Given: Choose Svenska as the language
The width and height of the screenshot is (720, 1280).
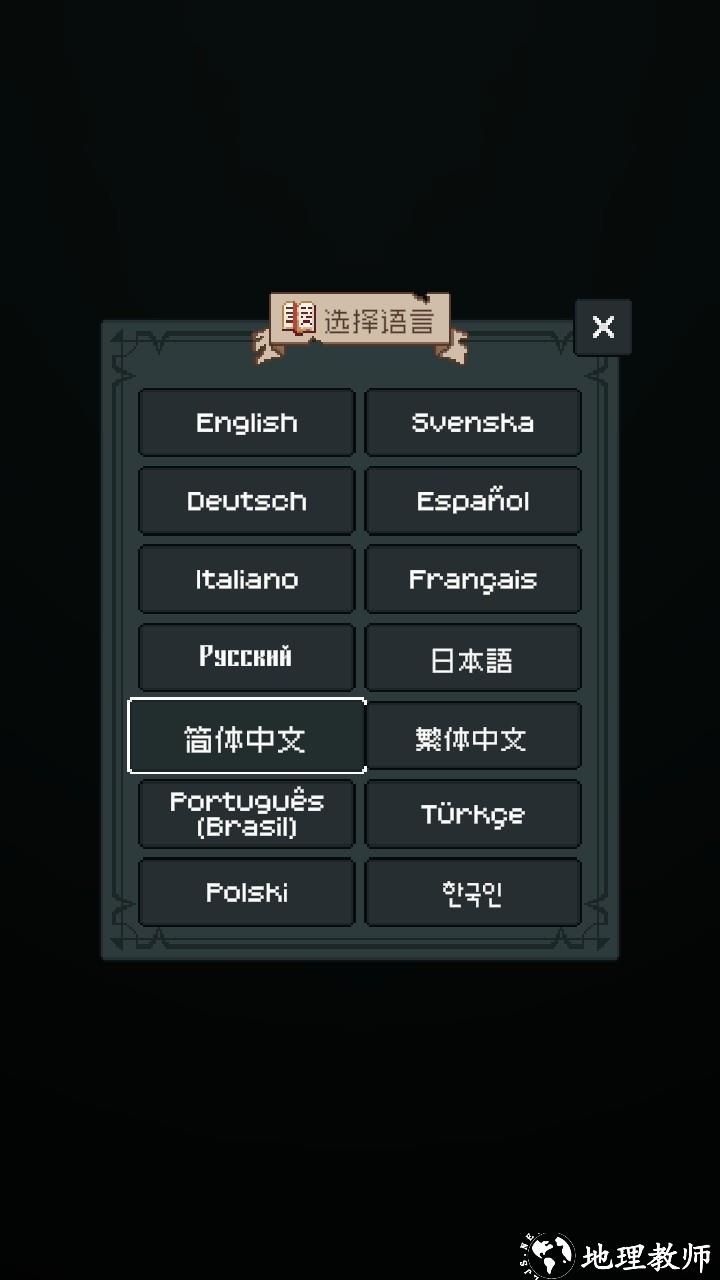Looking at the screenshot, I should point(473,422).
